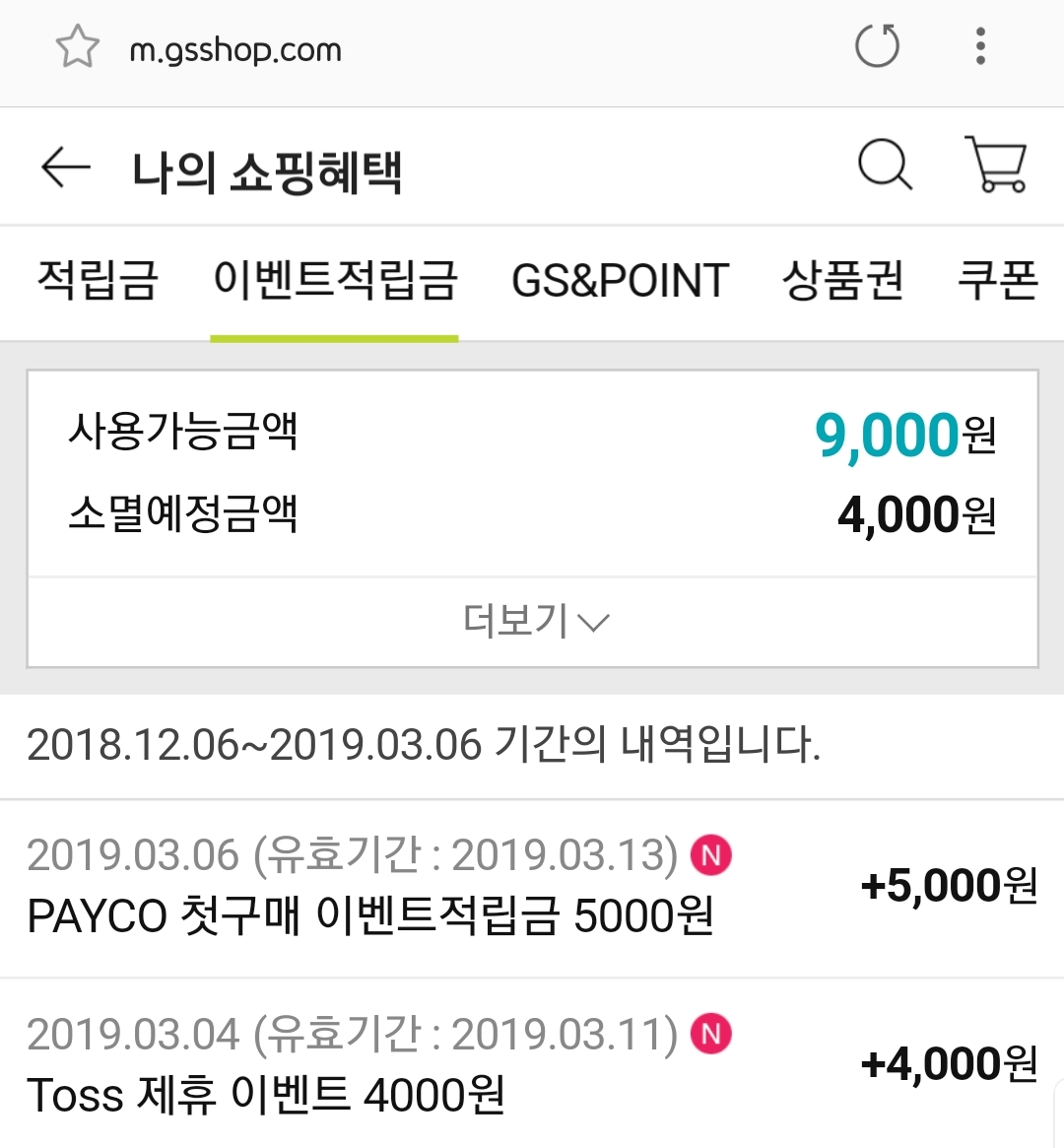Go back from 나의 쇼핑혜택

[65, 168]
